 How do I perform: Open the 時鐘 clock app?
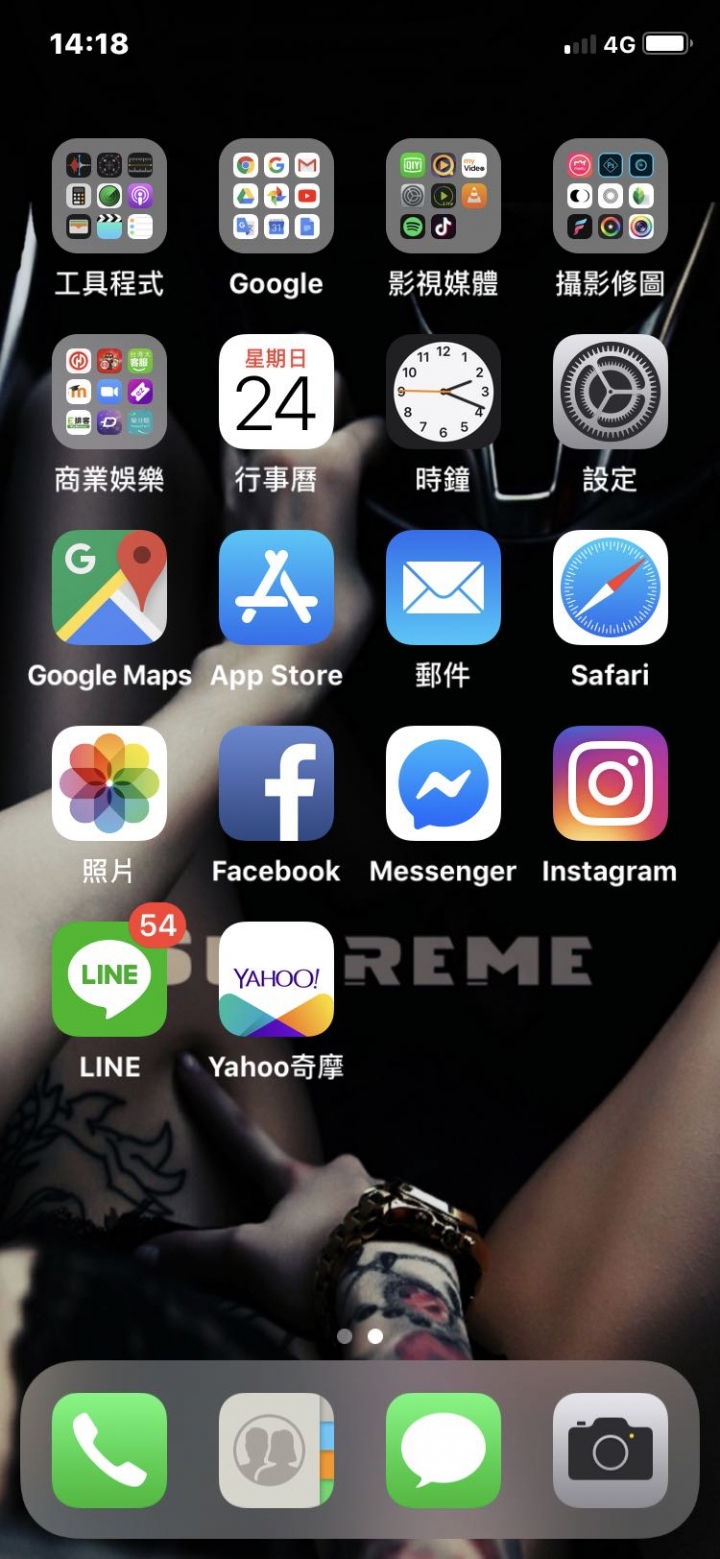click(x=443, y=392)
